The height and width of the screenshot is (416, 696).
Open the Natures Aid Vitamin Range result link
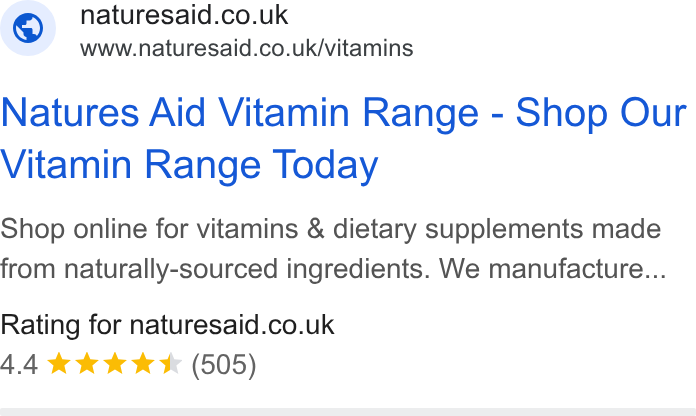click(x=344, y=139)
